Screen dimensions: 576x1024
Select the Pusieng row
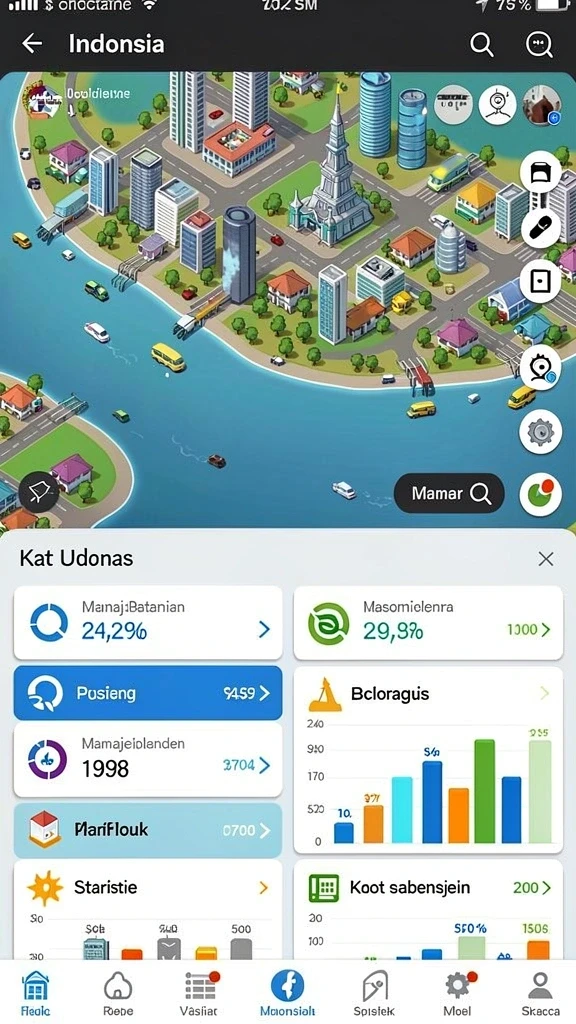pyautogui.click(x=148, y=693)
